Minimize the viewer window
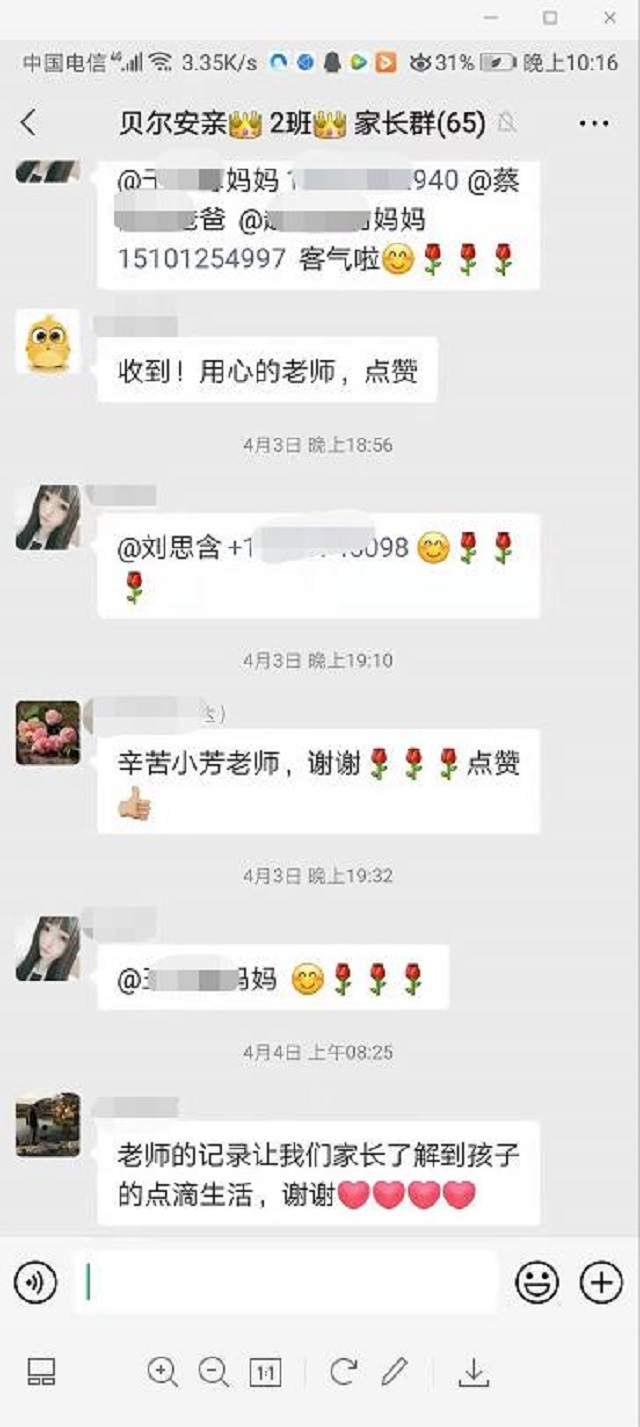The height and width of the screenshot is (1427, 640). (489, 18)
